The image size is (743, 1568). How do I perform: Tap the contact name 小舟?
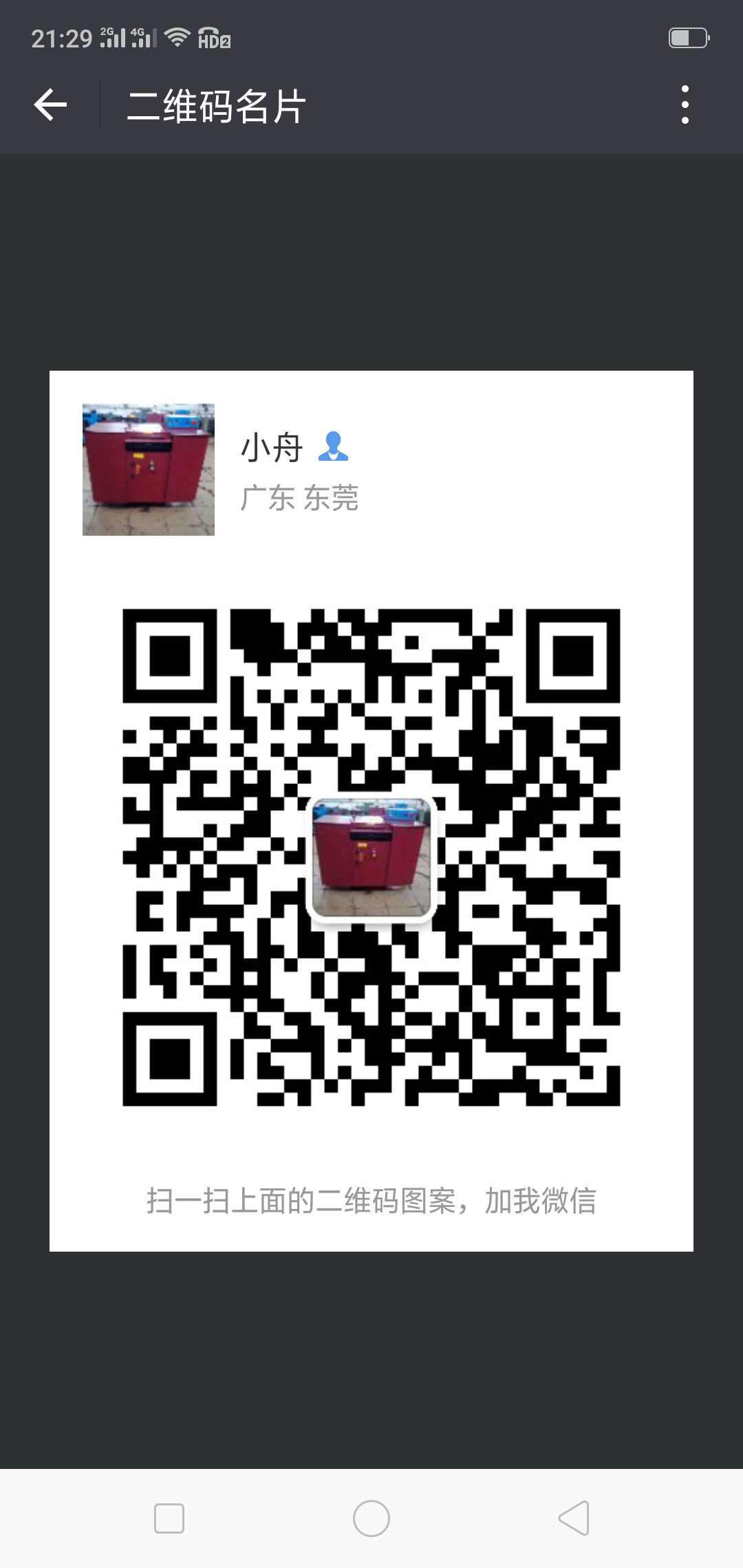tap(272, 448)
